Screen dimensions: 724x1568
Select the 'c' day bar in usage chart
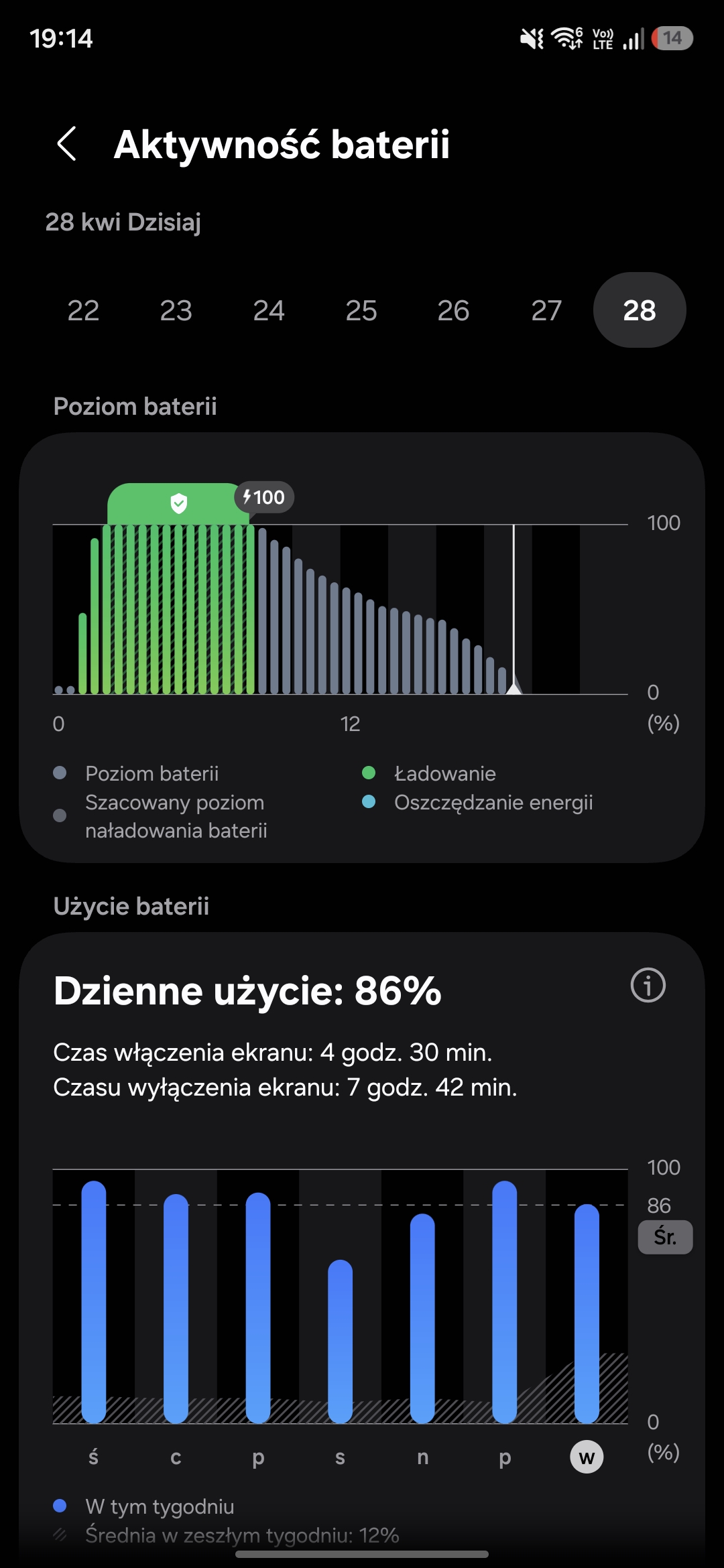(x=176, y=1307)
